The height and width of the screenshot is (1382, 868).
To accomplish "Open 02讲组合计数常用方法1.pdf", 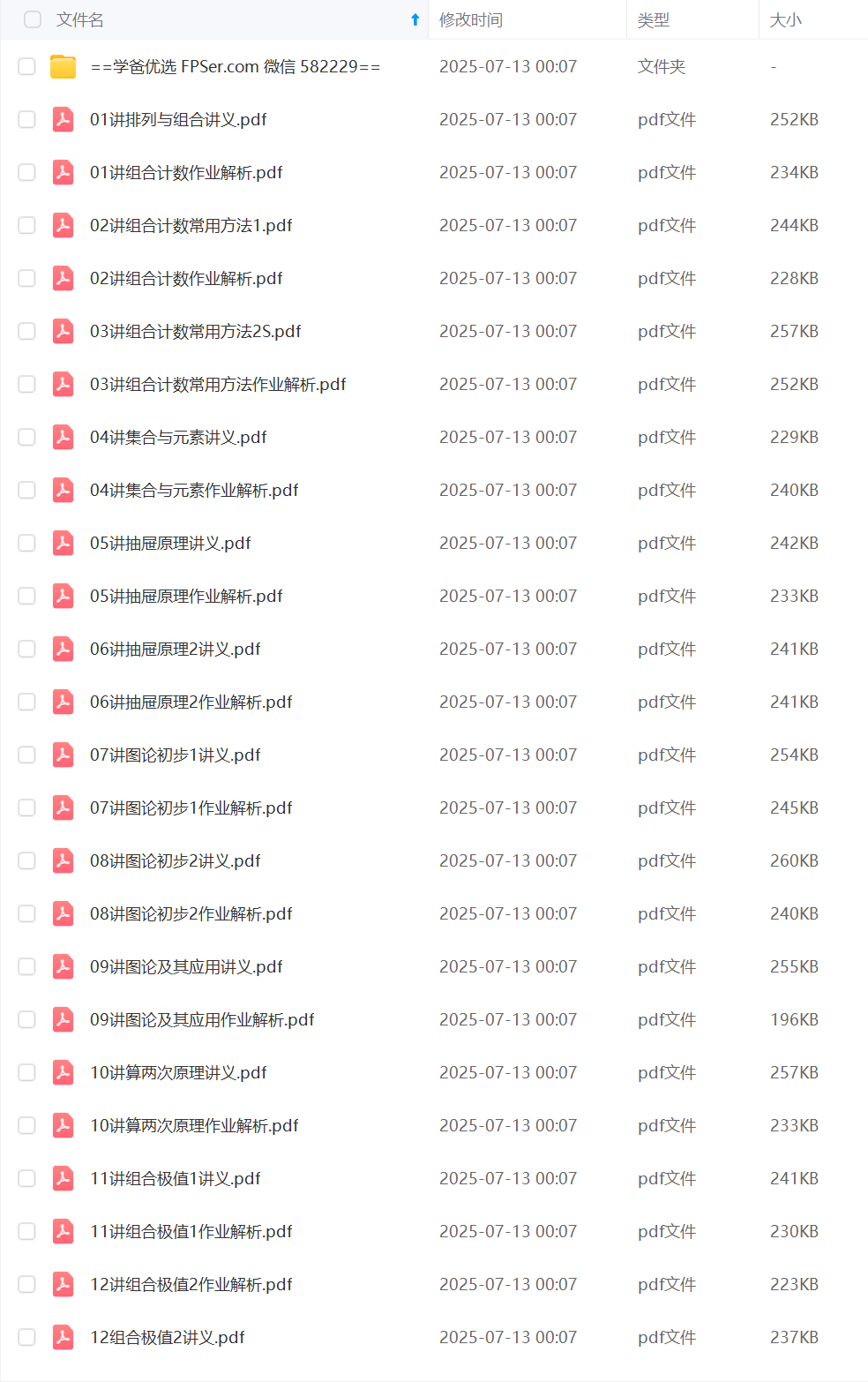I will tap(191, 226).
